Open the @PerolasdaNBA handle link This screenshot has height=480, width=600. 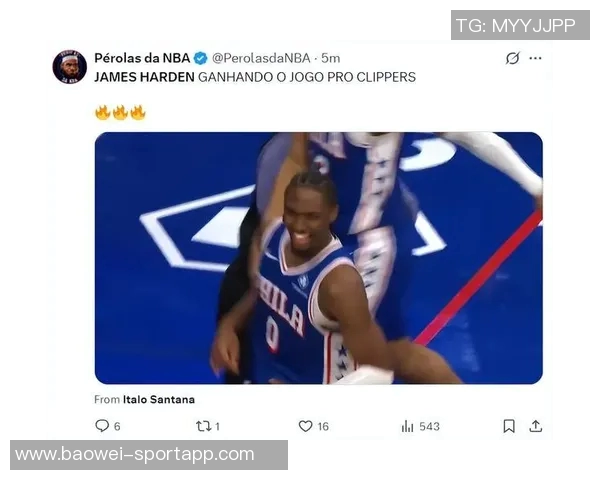click(262, 58)
